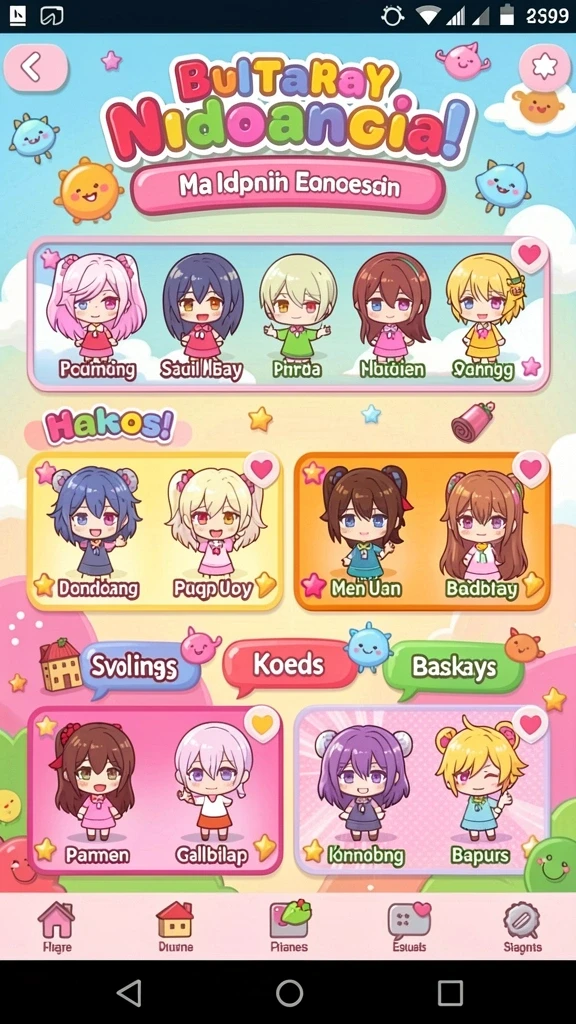The width and height of the screenshot is (576, 1024).
Task: Tap the Ma Idpnin Eanoesan banner button
Action: pyautogui.click(x=288, y=186)
